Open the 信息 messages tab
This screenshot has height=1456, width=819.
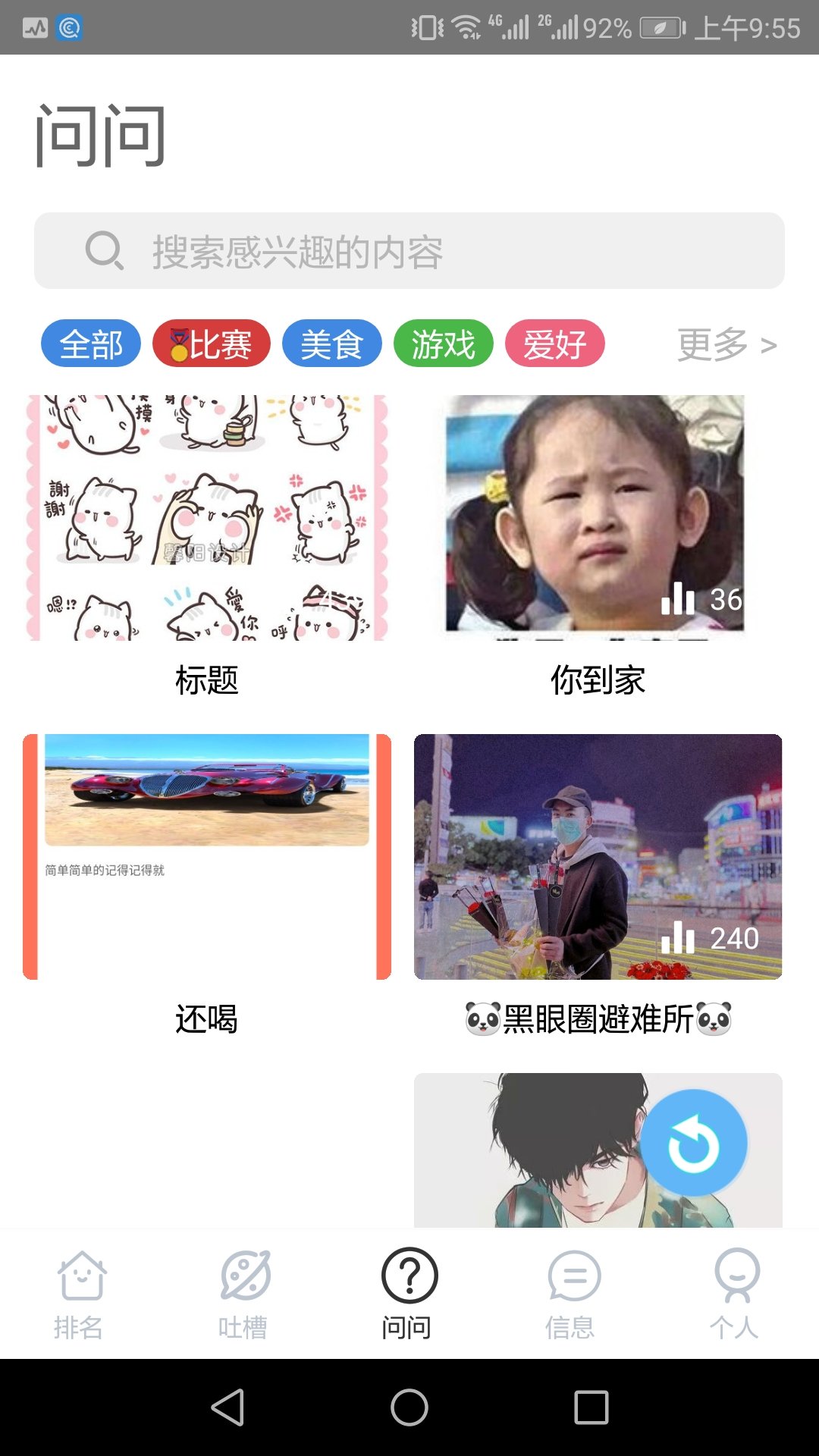[x=572, y=1294]
